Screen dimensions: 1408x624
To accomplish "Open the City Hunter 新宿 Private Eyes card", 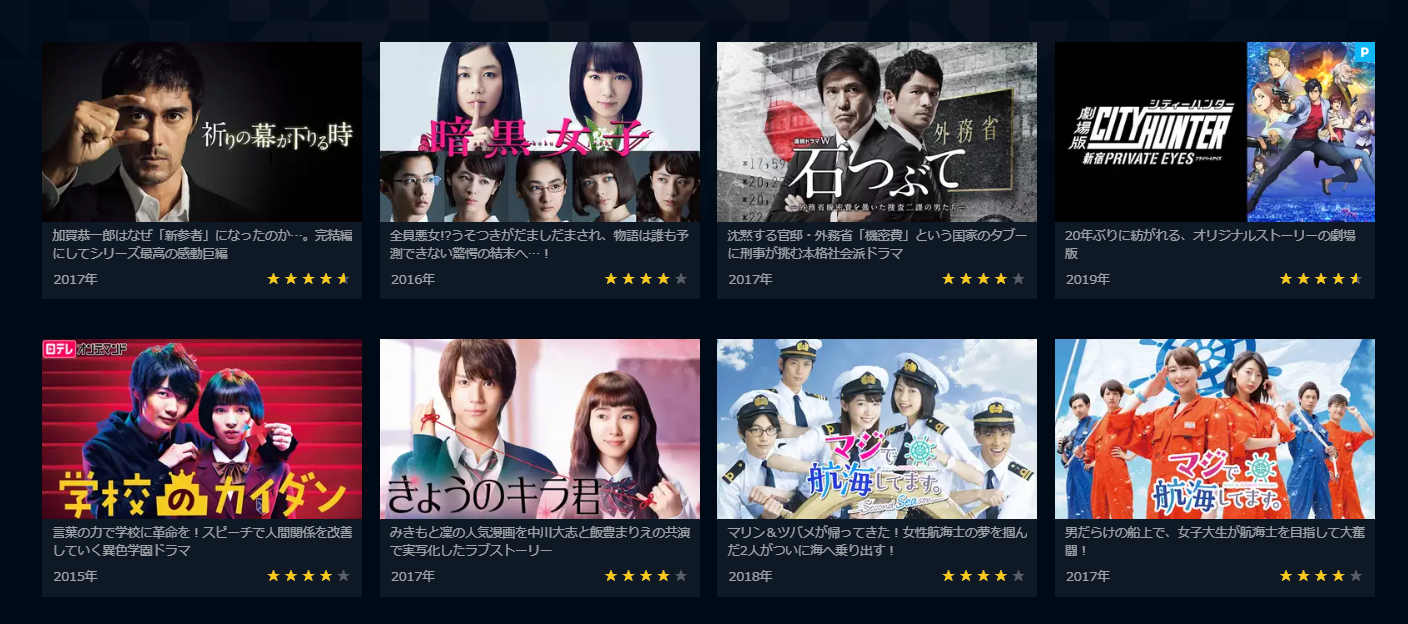I will click(1214, 132).
